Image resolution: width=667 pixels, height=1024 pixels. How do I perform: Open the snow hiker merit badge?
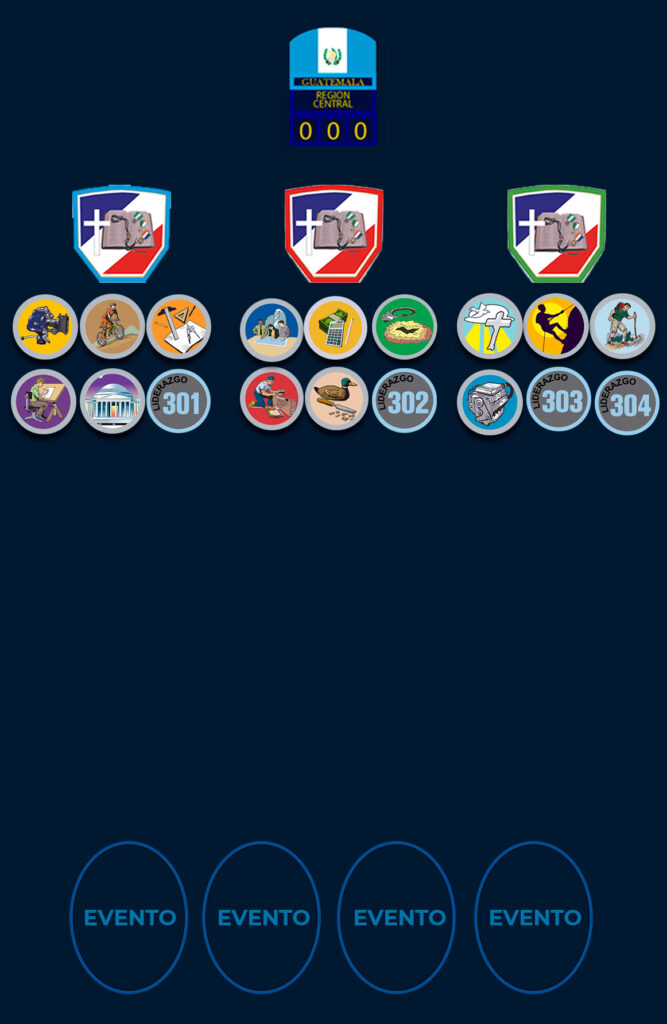[622, 326]
